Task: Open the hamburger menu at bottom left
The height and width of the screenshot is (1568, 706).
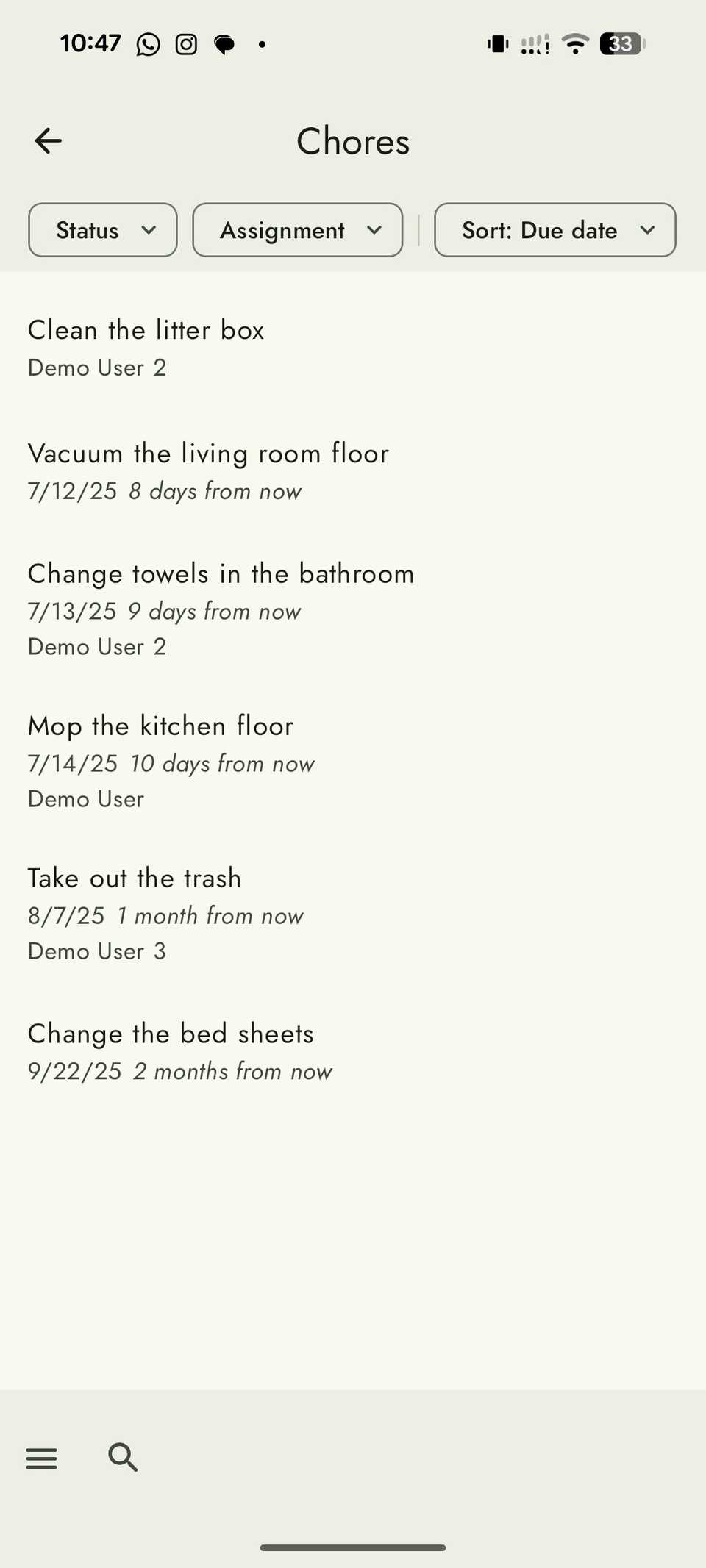Action: (41, 1458)
